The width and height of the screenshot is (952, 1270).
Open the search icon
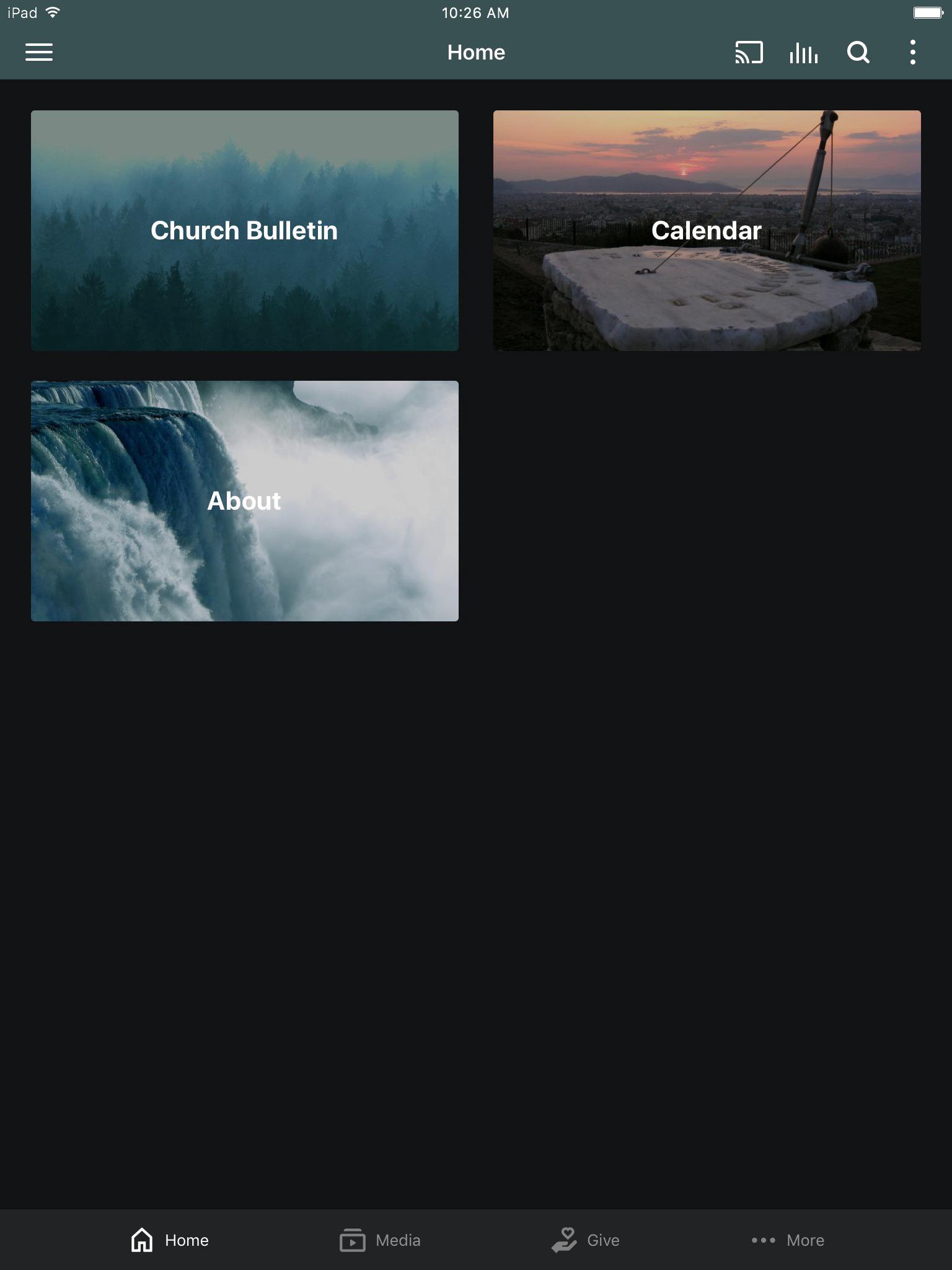pos(858,53)
